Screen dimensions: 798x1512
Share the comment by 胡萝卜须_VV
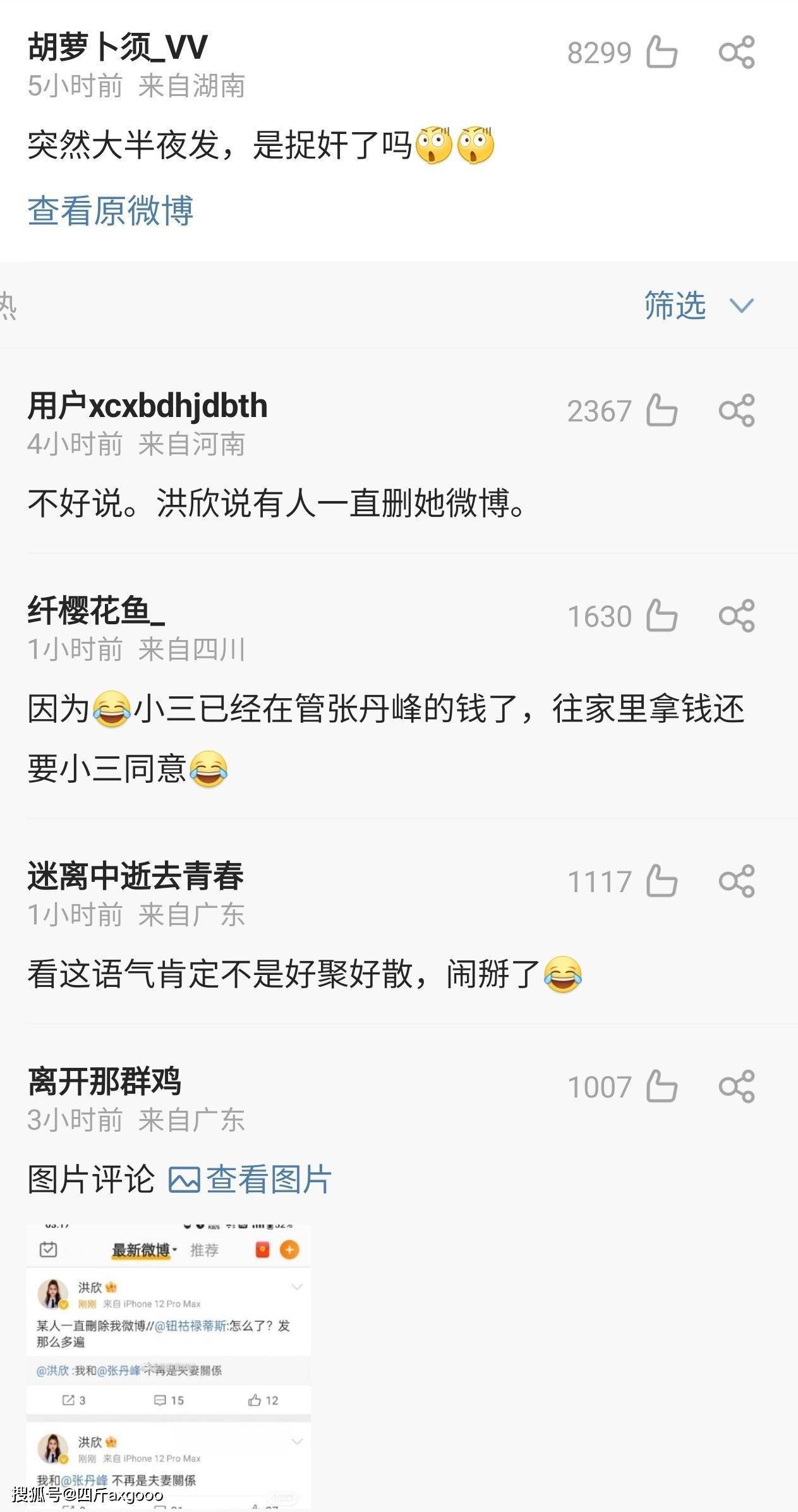tap(737, 52)
